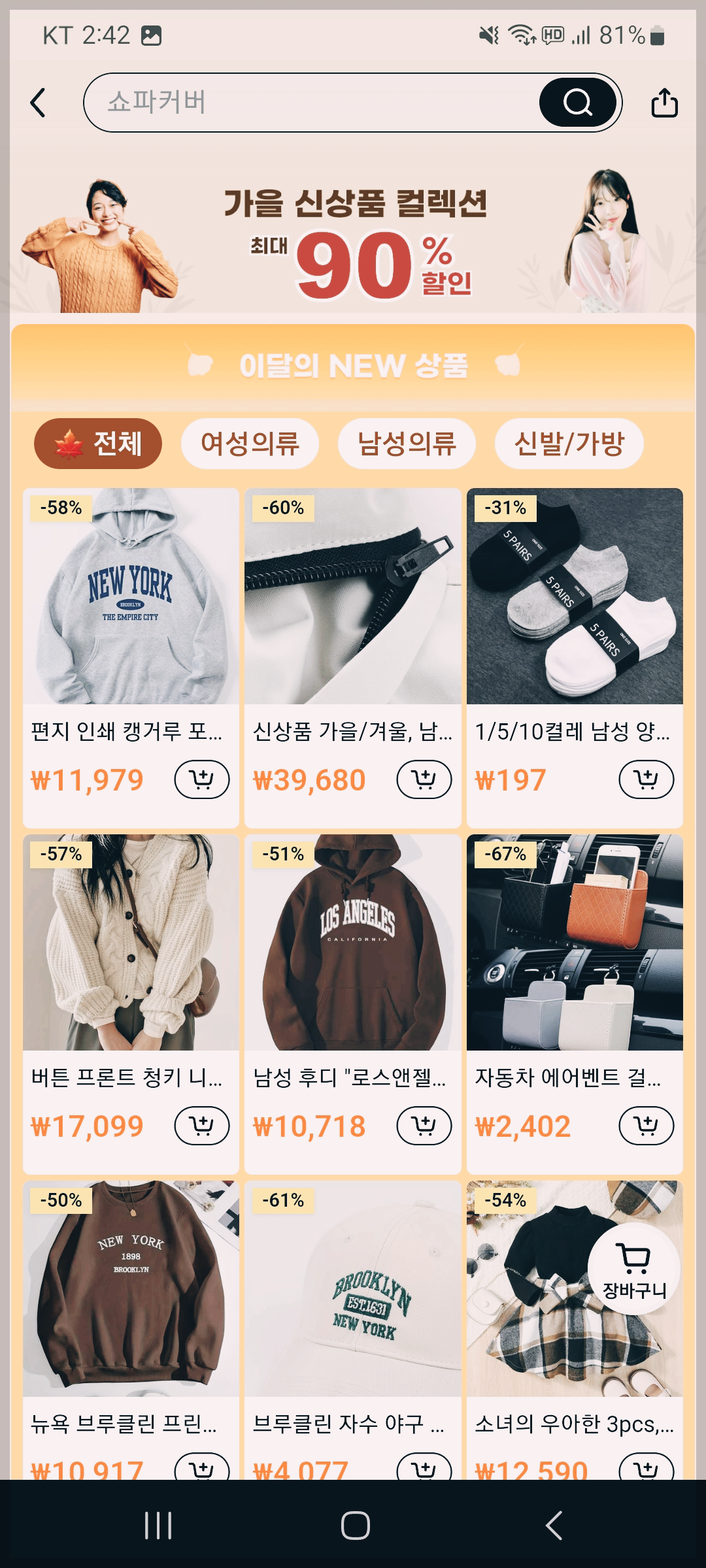Select the 여성의류 category filter
The height and width of the screenshot is (1568, 706).
[252, 443]
